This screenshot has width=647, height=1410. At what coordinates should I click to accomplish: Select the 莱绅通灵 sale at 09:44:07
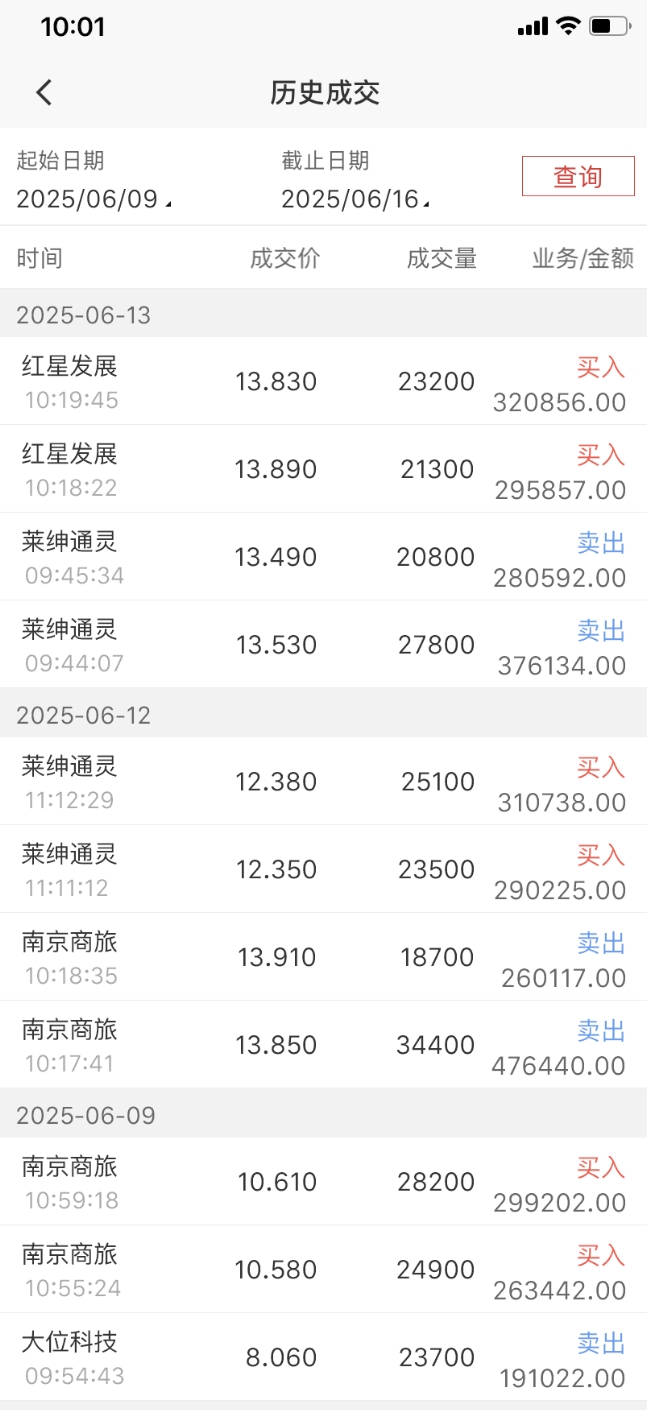(x=323, y=644)
